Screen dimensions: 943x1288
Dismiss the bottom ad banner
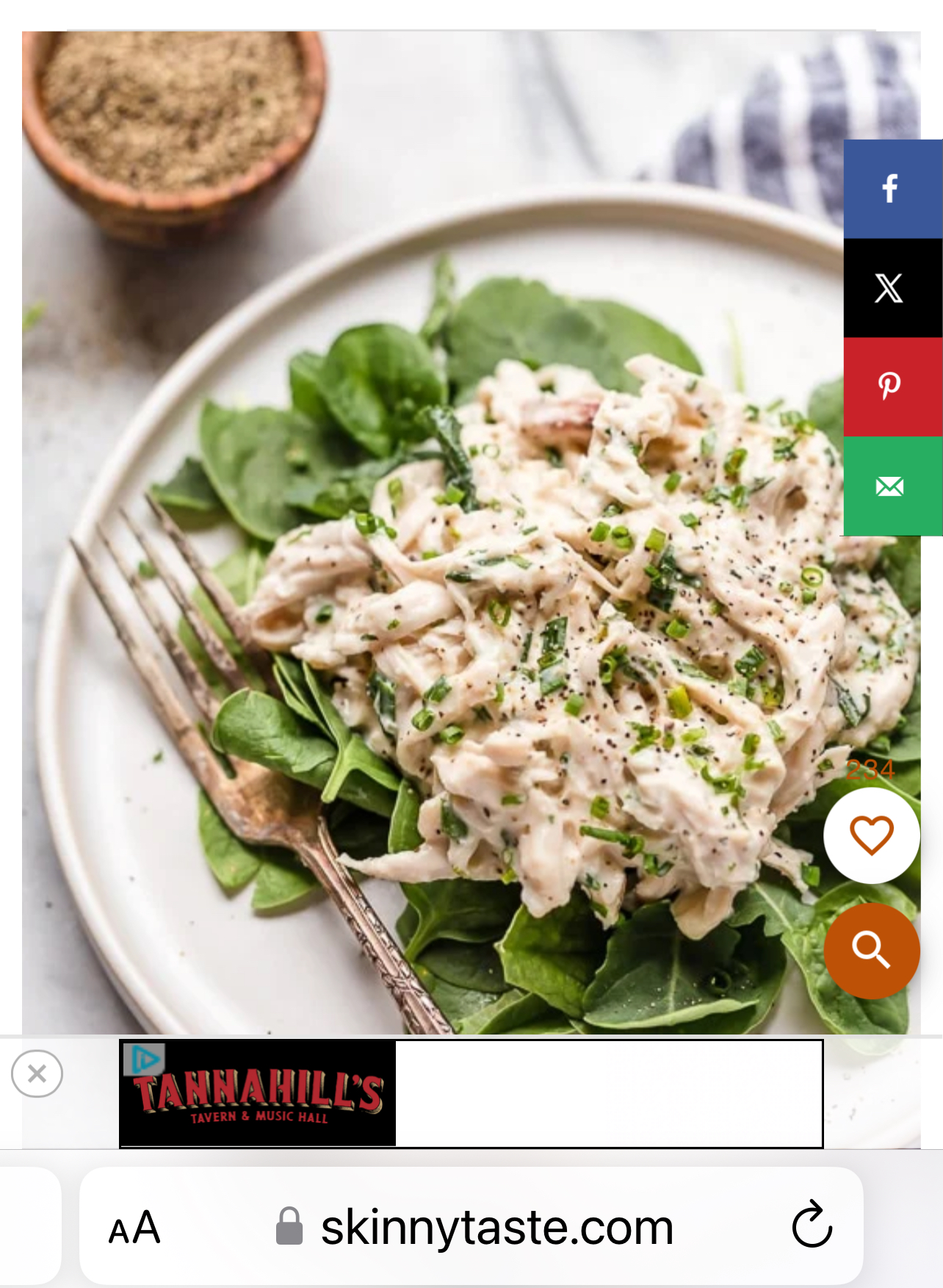point(37,1074)
